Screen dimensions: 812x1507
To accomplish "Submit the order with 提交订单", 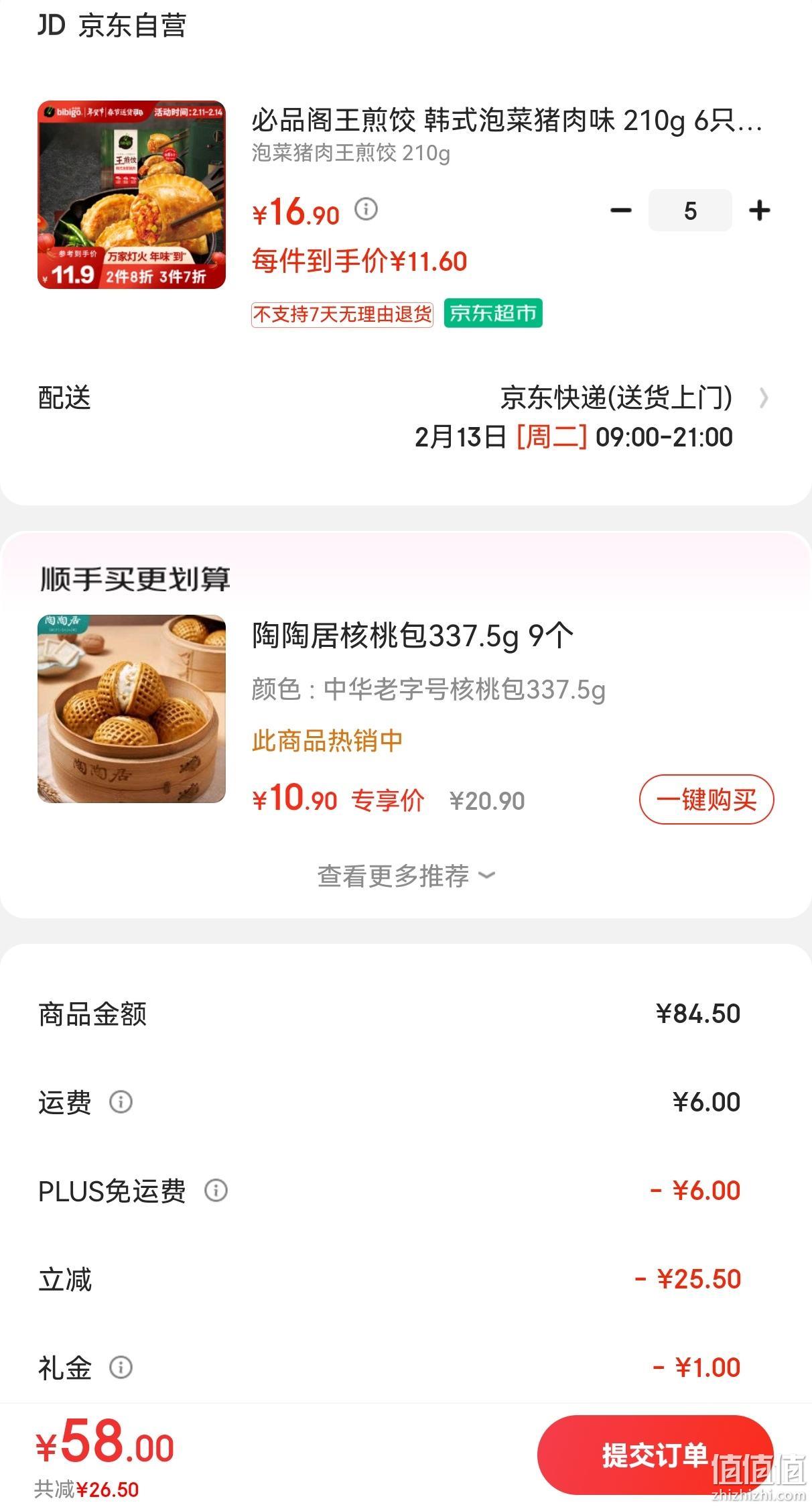I will coord(655,1455).
